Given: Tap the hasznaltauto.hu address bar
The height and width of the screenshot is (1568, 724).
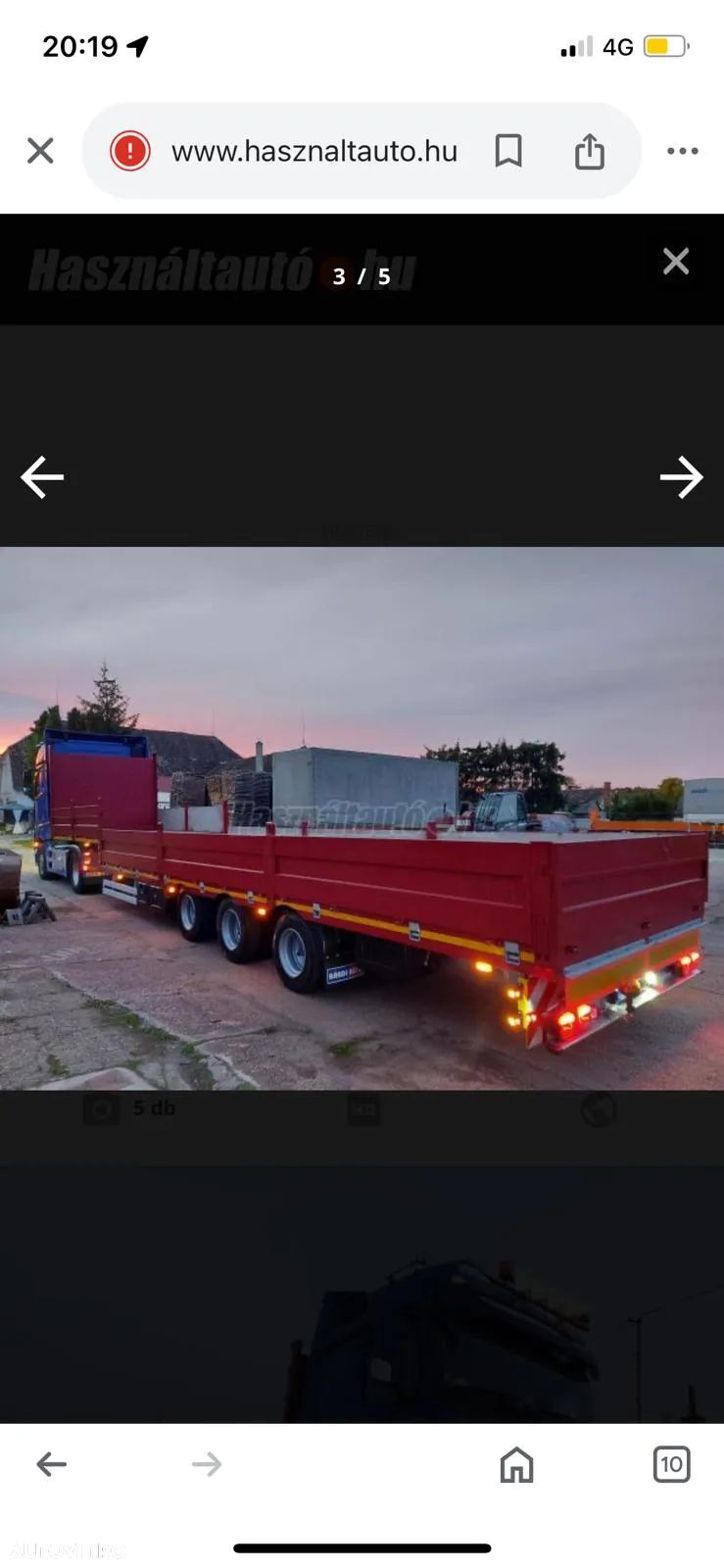Looking at the screenshot, I should [x=314, y=151].
